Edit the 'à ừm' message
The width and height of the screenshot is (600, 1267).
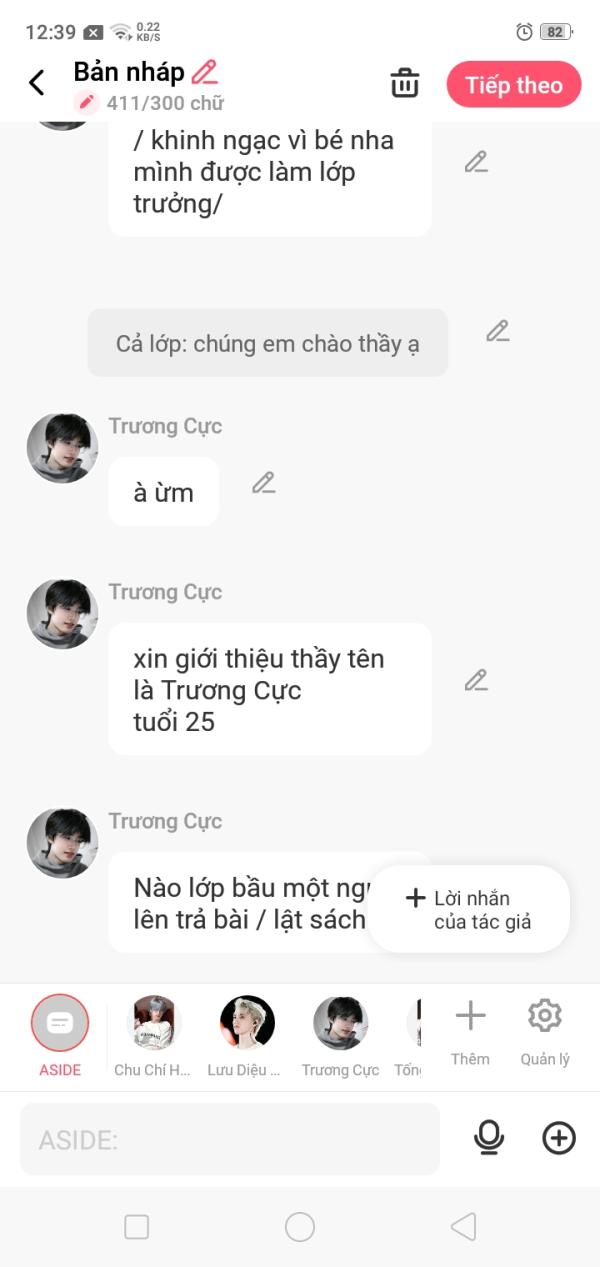263,483
